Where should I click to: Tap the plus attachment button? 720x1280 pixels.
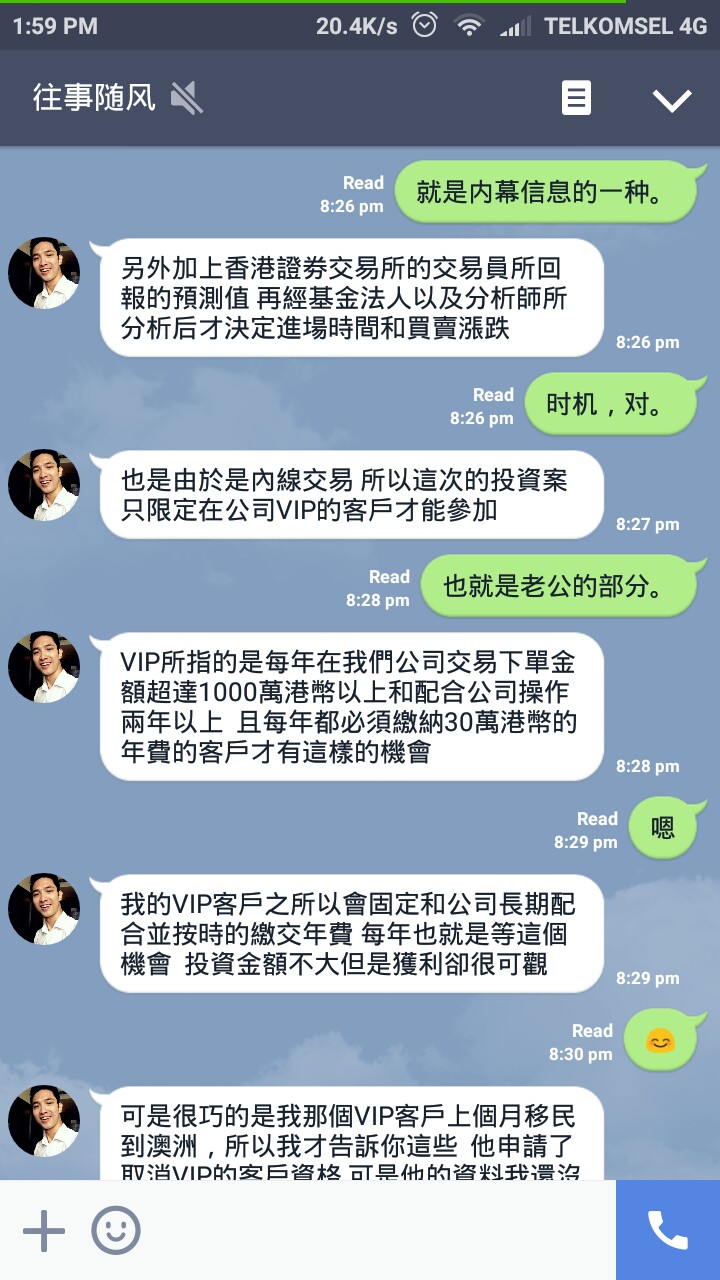[44, 1231]
